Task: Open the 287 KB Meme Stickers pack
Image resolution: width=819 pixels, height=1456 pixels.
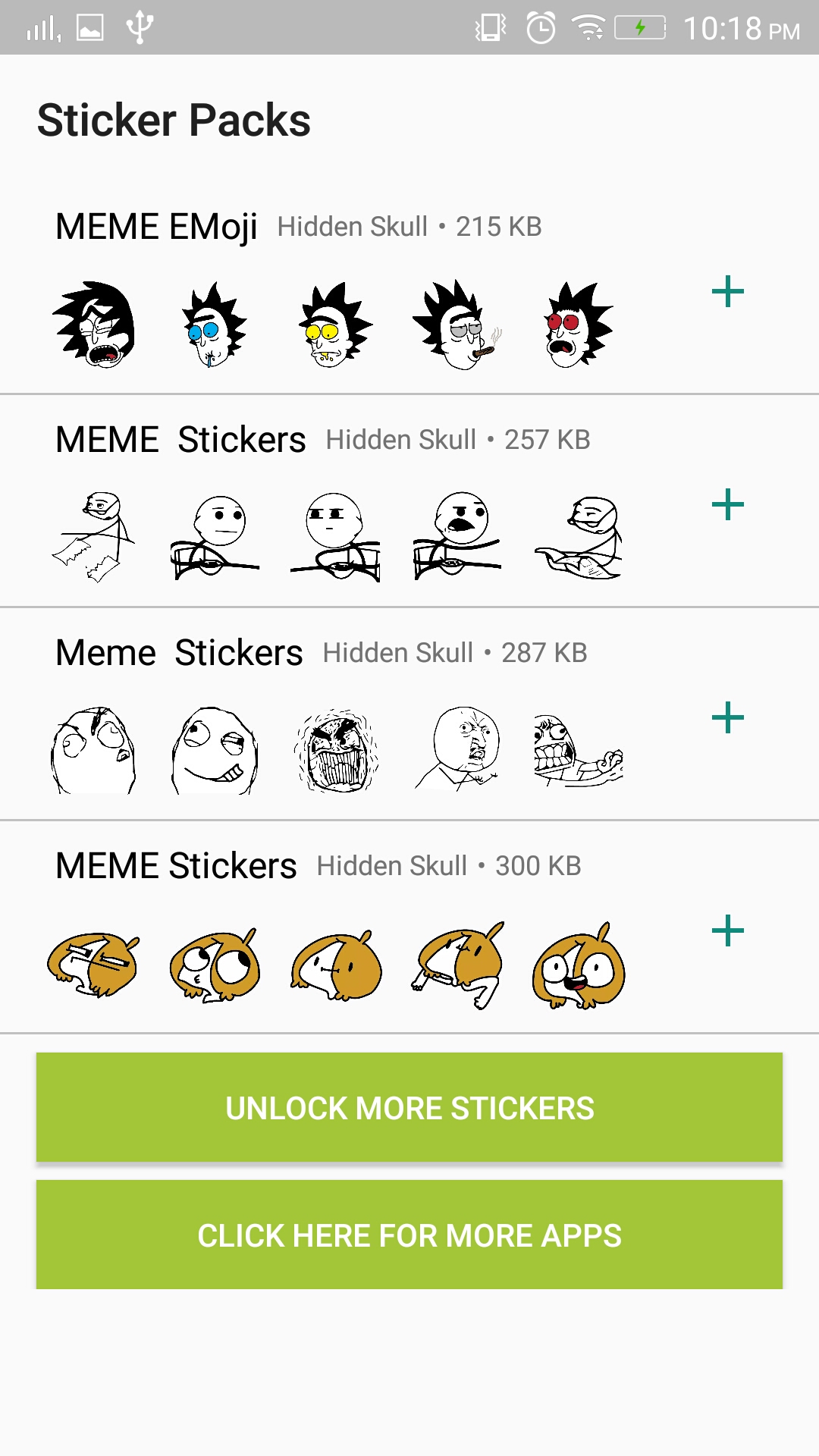Action: click(x=179, y=653)
